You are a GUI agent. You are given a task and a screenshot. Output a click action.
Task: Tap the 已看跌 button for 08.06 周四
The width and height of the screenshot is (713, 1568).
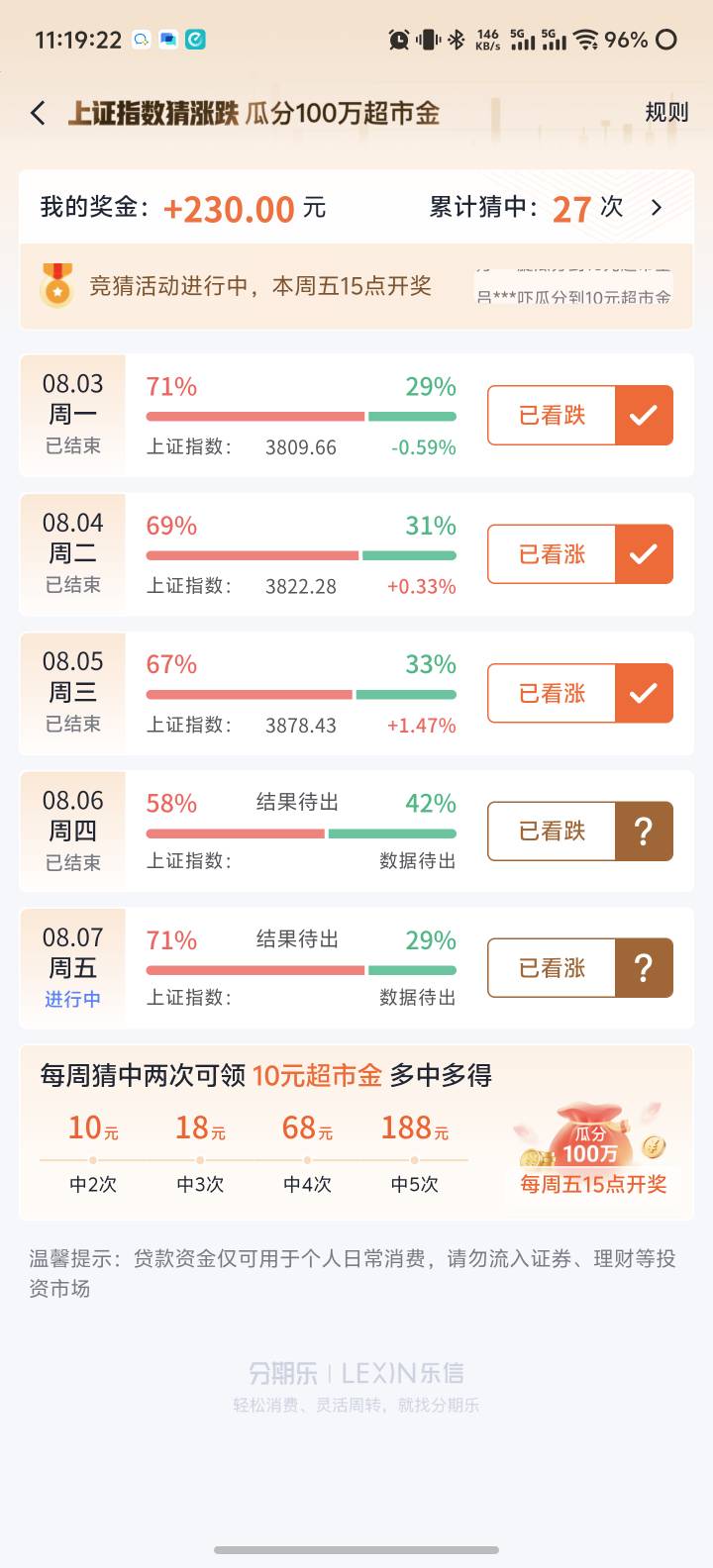[x=580, y=831]
